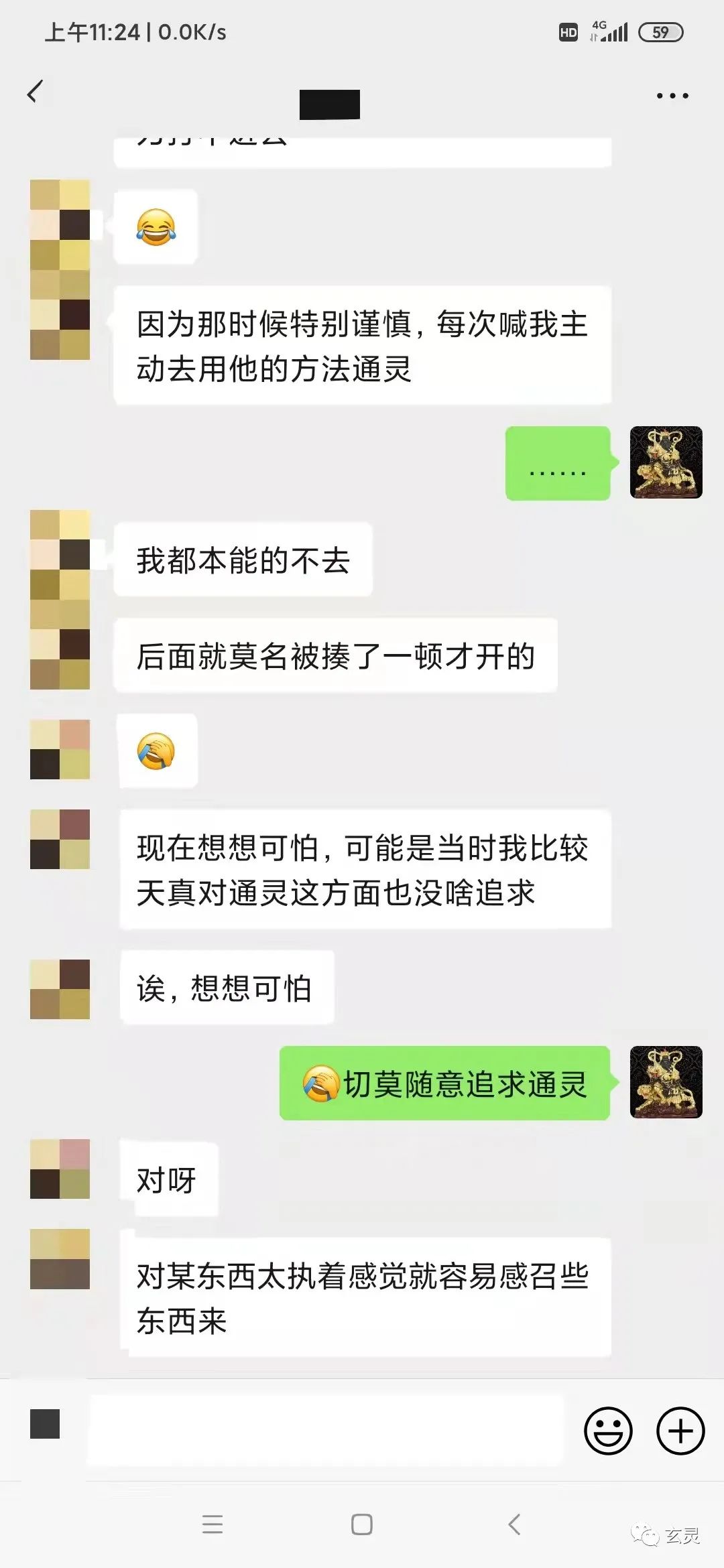Image resolution: width=724 pixels, height=1568 pixels.
Task: Open the sender's avatar beside '对呀'
Action: tap(60, 1169)
